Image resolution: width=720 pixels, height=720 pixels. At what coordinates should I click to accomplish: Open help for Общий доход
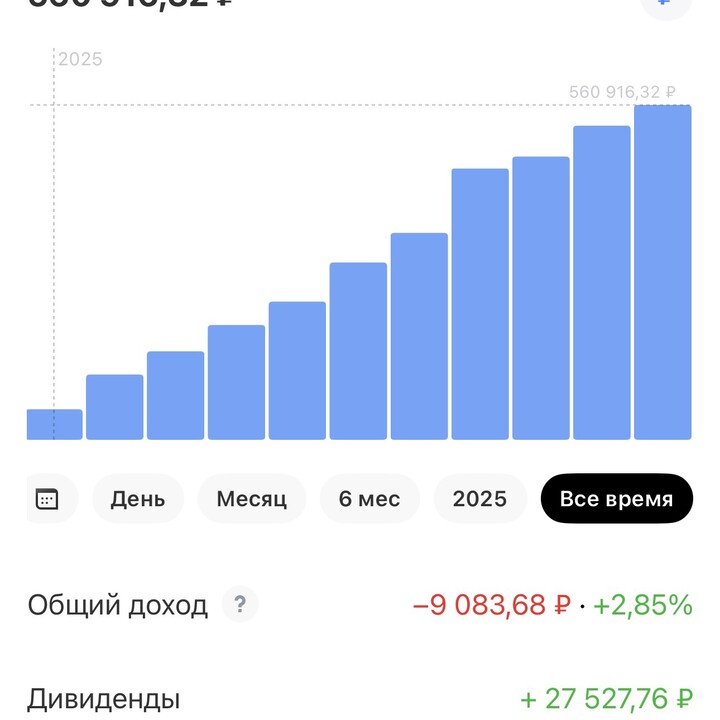tap(239, 604)
